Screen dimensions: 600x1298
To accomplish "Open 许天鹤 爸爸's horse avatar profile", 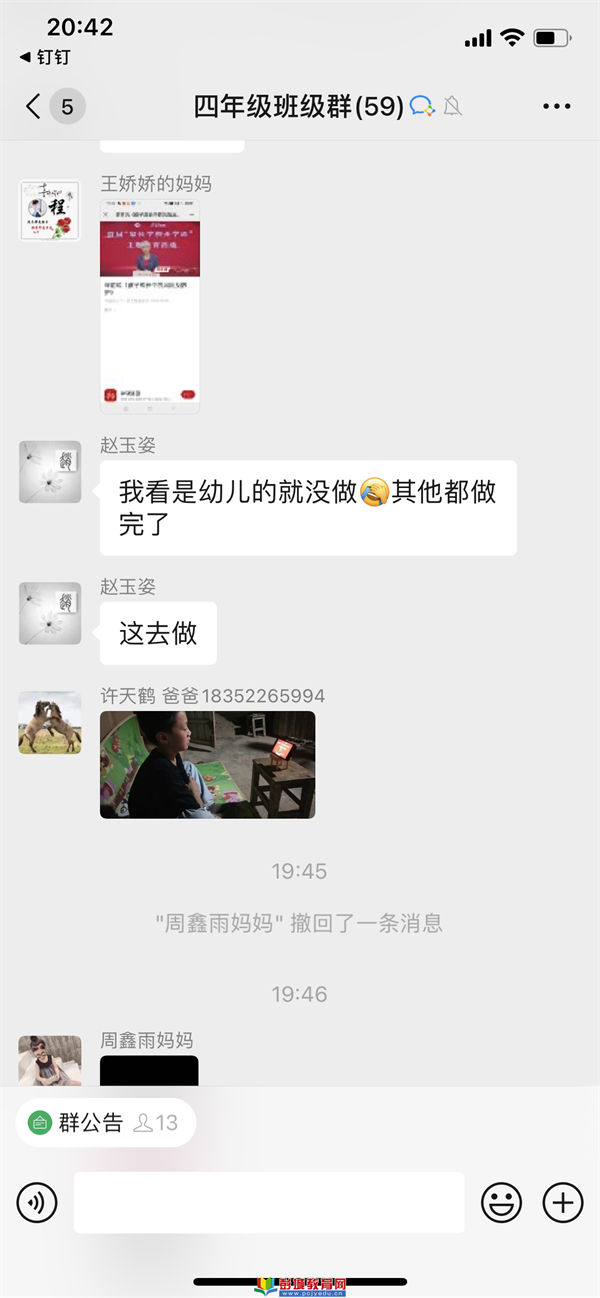I will (x=50, y=722).
